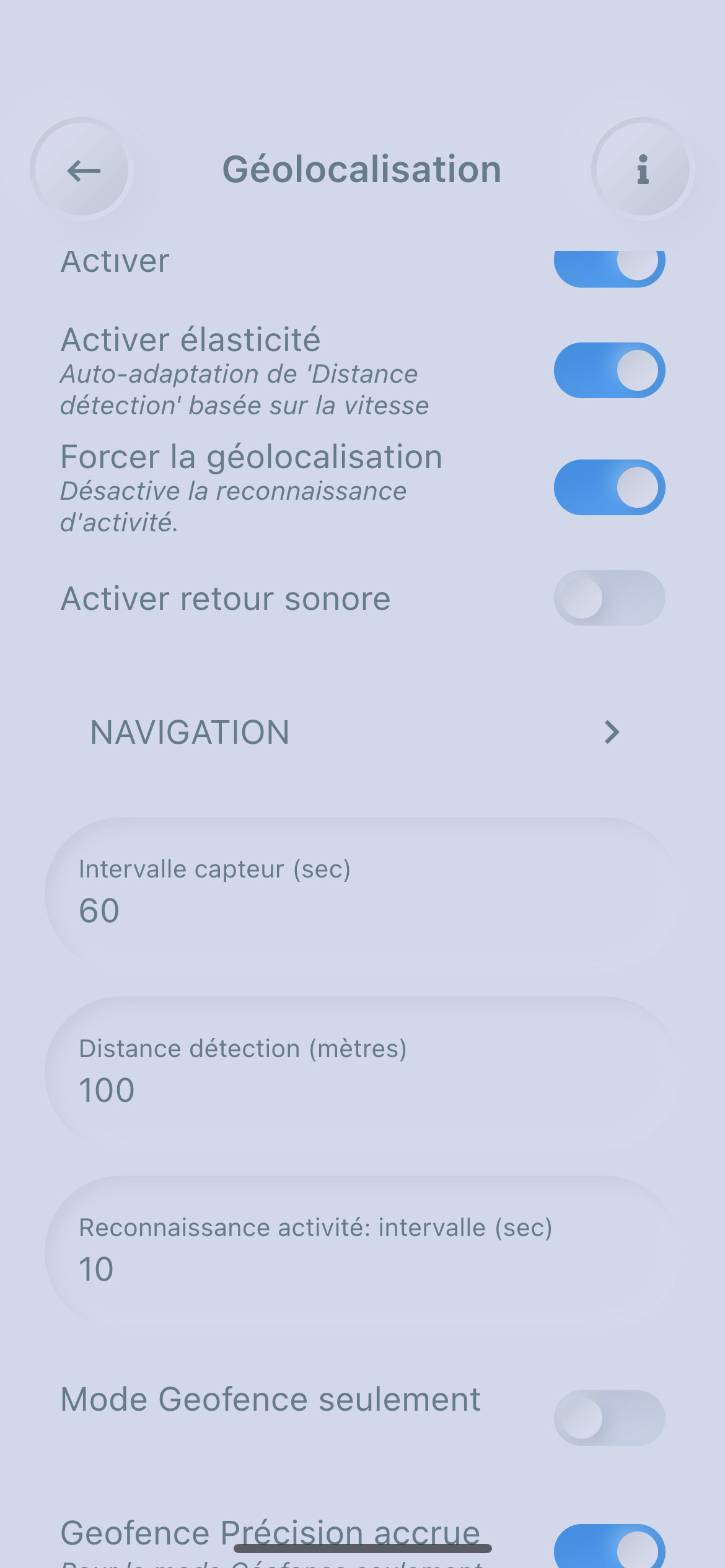This screenshot has width=725, height=1568.
Task: Turn on Mode Geofence seulement
Action: point(609,1418)
